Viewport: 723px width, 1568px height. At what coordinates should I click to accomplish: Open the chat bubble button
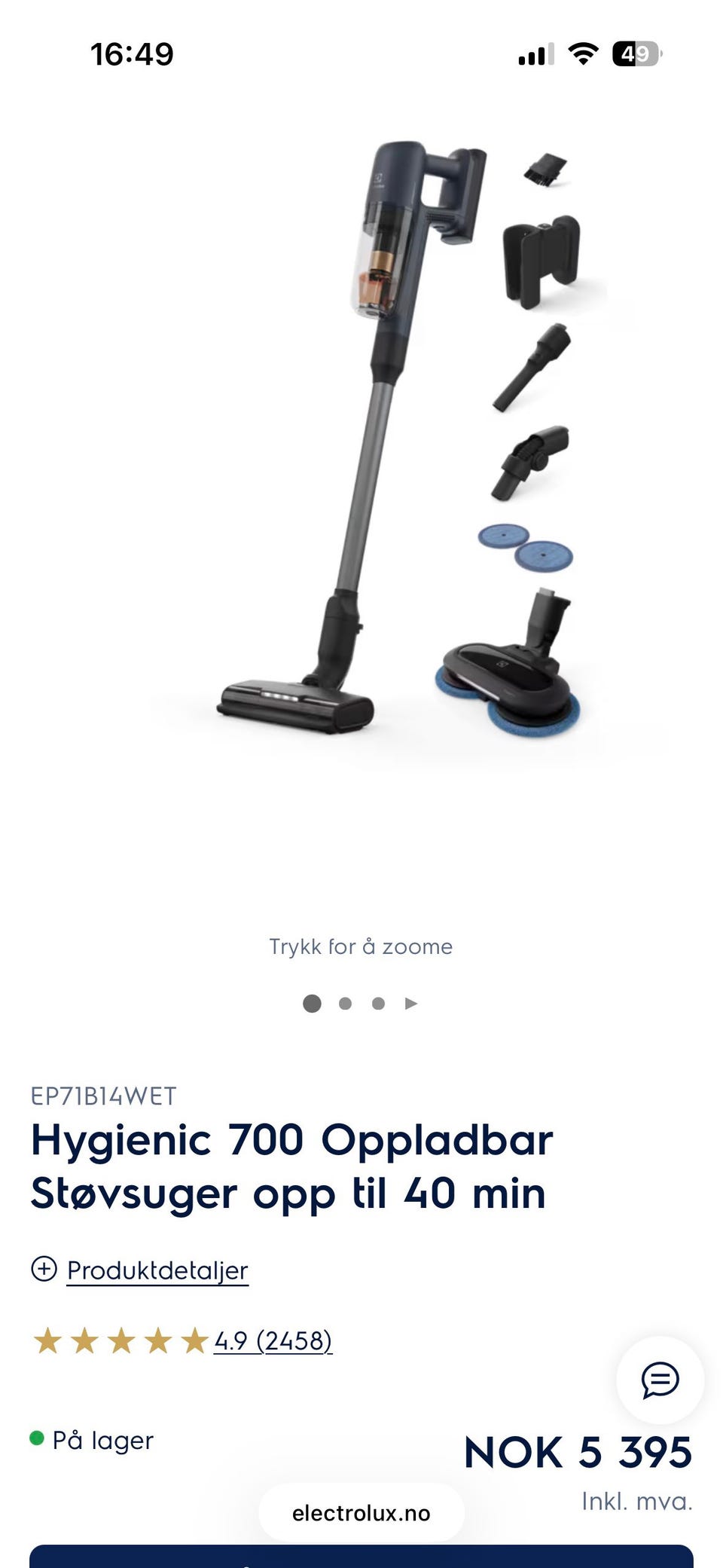coord(660,1380)
